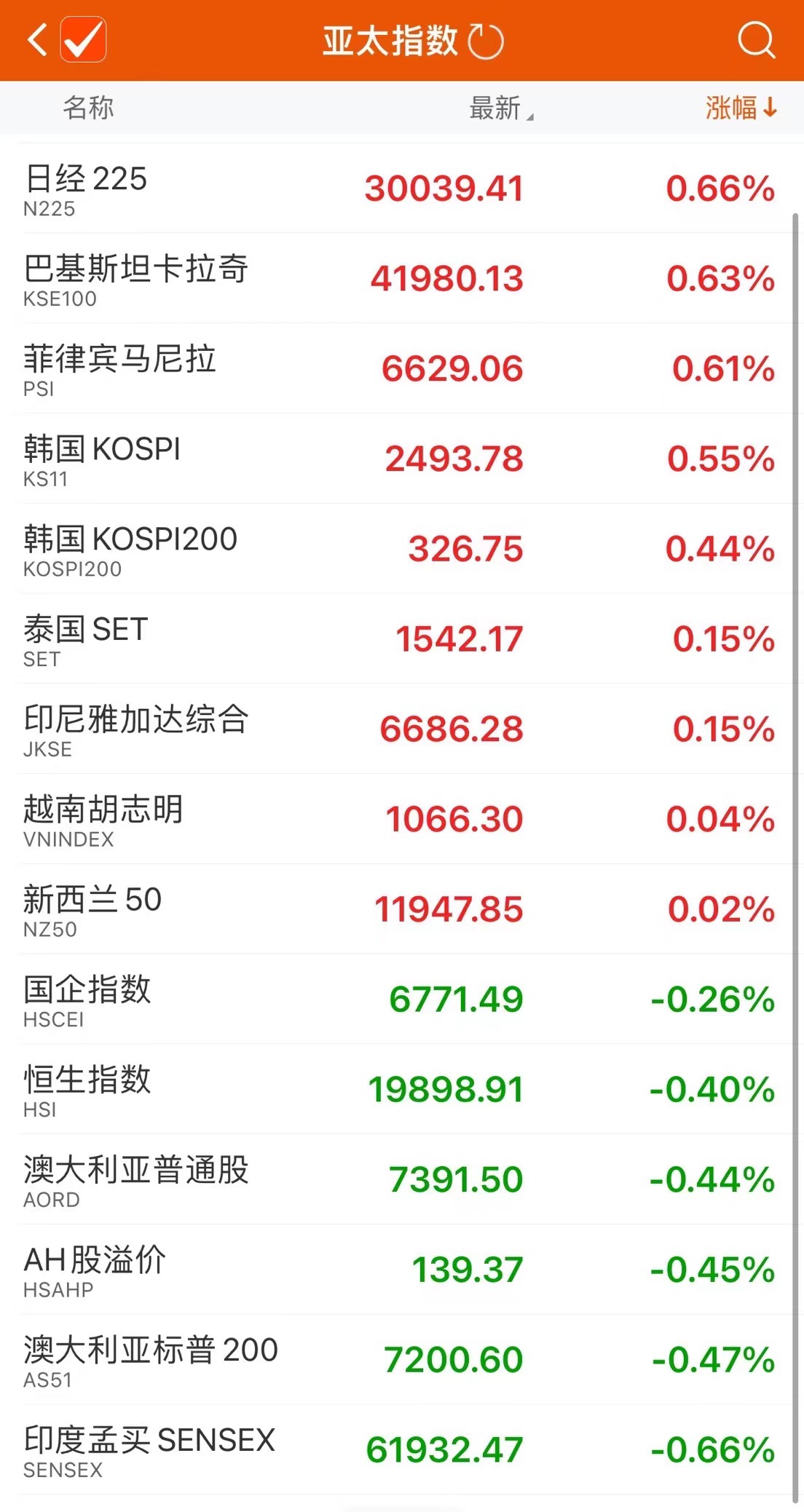View 菲律宾马尼拉 PSI index
This screenshot has width=804, height=1512.
tap(401, 369)
